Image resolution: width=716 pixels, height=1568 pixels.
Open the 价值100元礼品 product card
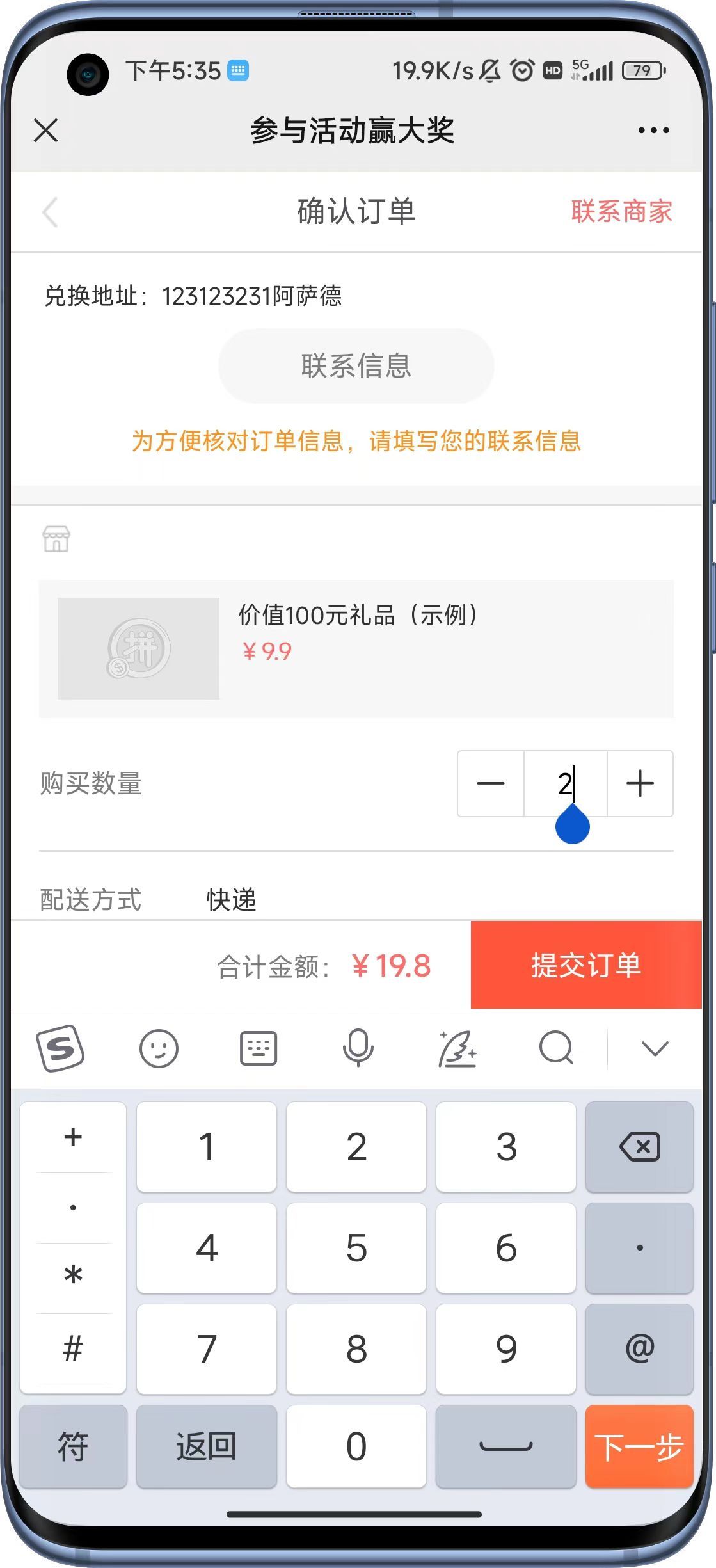pyautogui.click(x=356, y=648)
